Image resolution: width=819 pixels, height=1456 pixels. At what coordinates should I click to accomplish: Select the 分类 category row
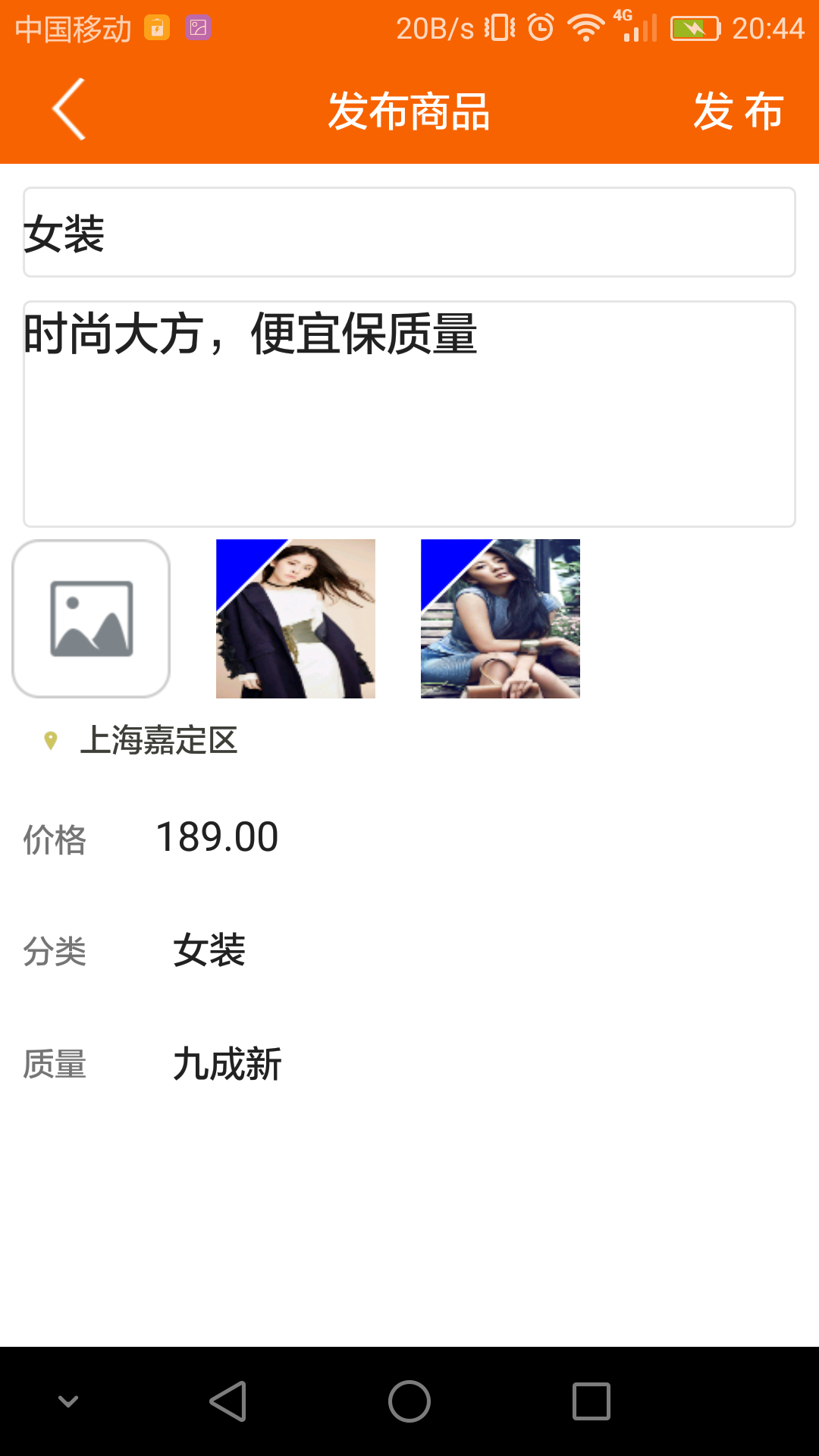point(409,950)
